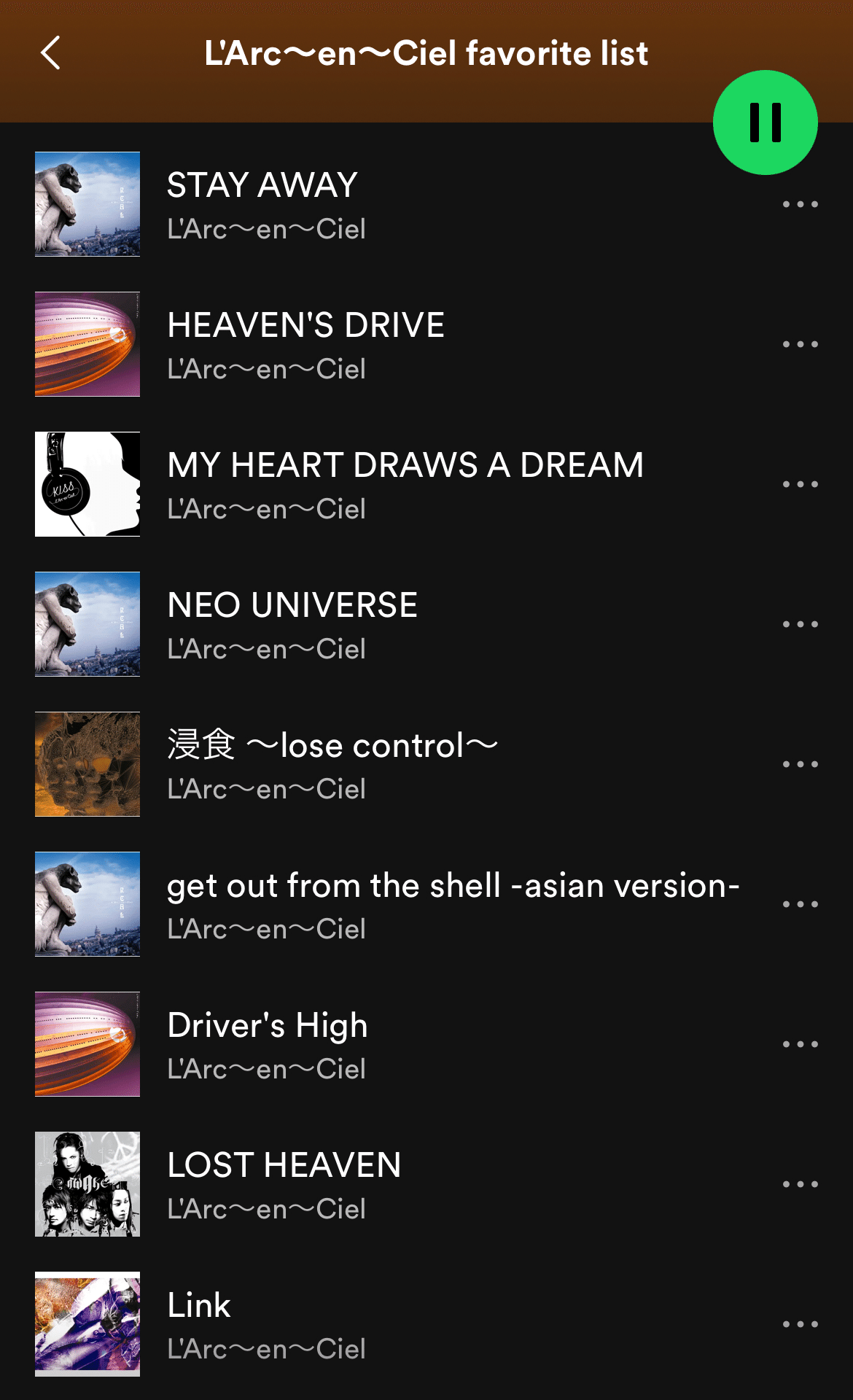Open options for 浸食 ~lose control~
The width and height of the screenshot is (853, 1400).
pyautogui.click(x=800, y=764)
